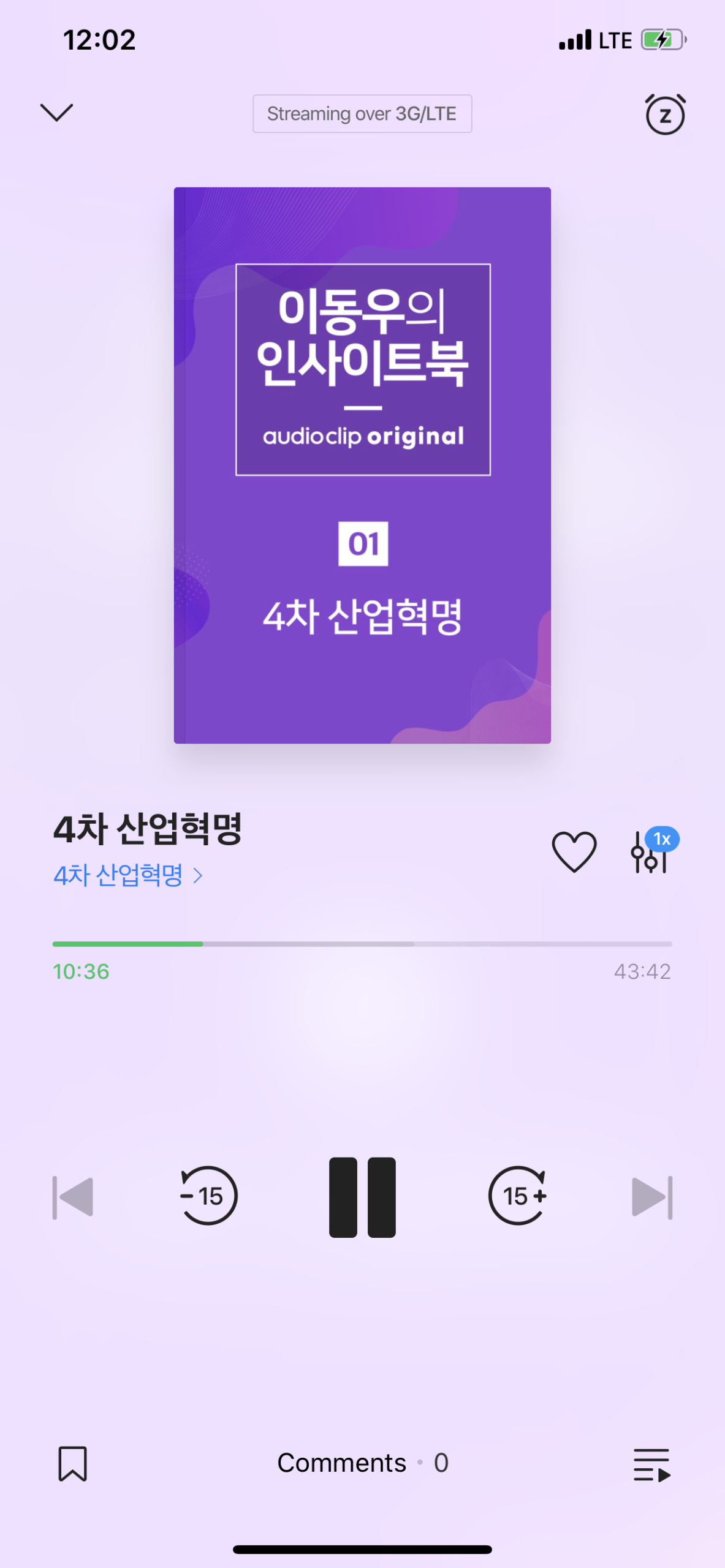Screen dimensions: 725x1568
Task: Open the Comments section
Action: coord(362,1463)
